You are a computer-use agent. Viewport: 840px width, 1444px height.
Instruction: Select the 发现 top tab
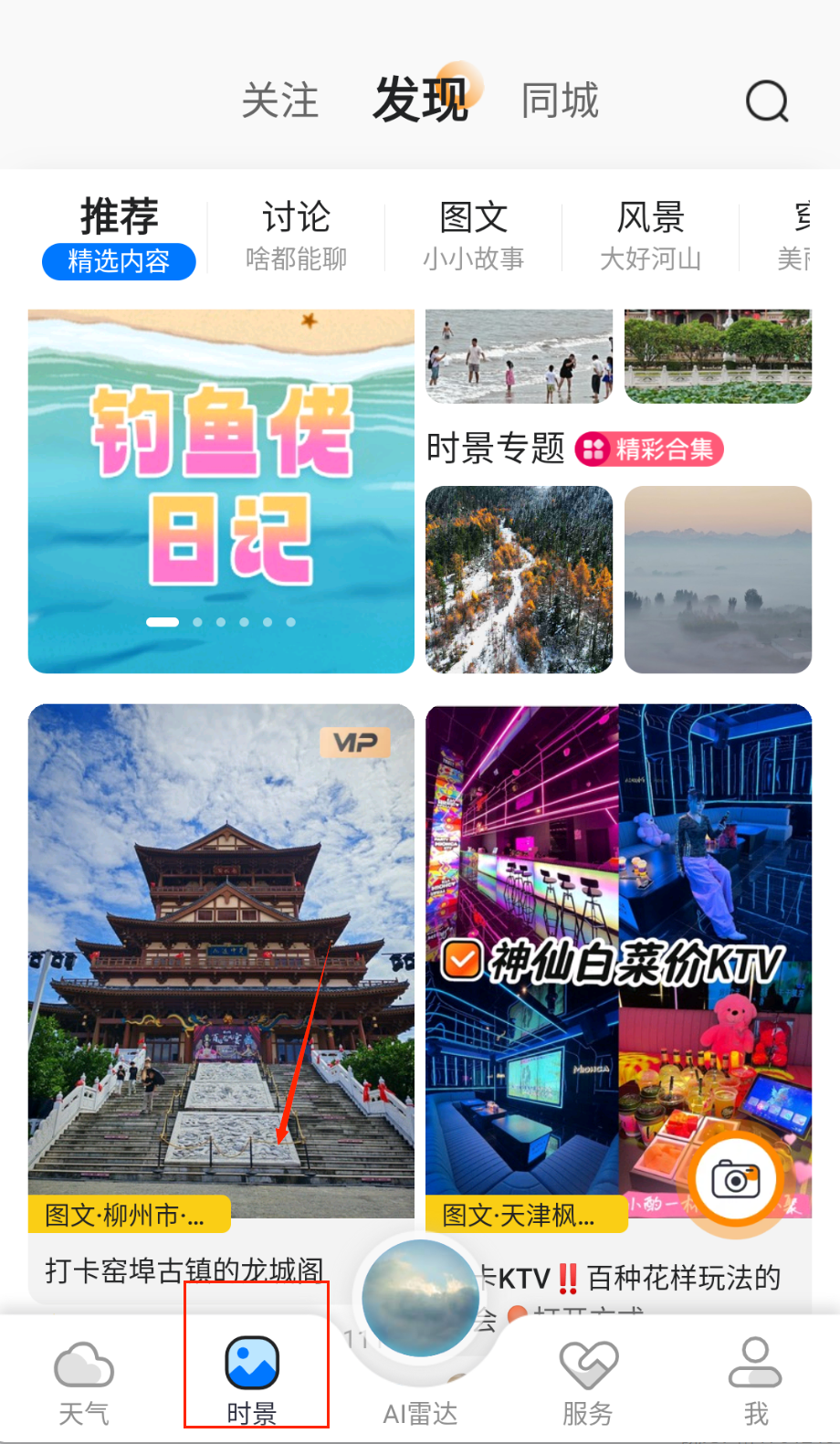pos(421,100)
